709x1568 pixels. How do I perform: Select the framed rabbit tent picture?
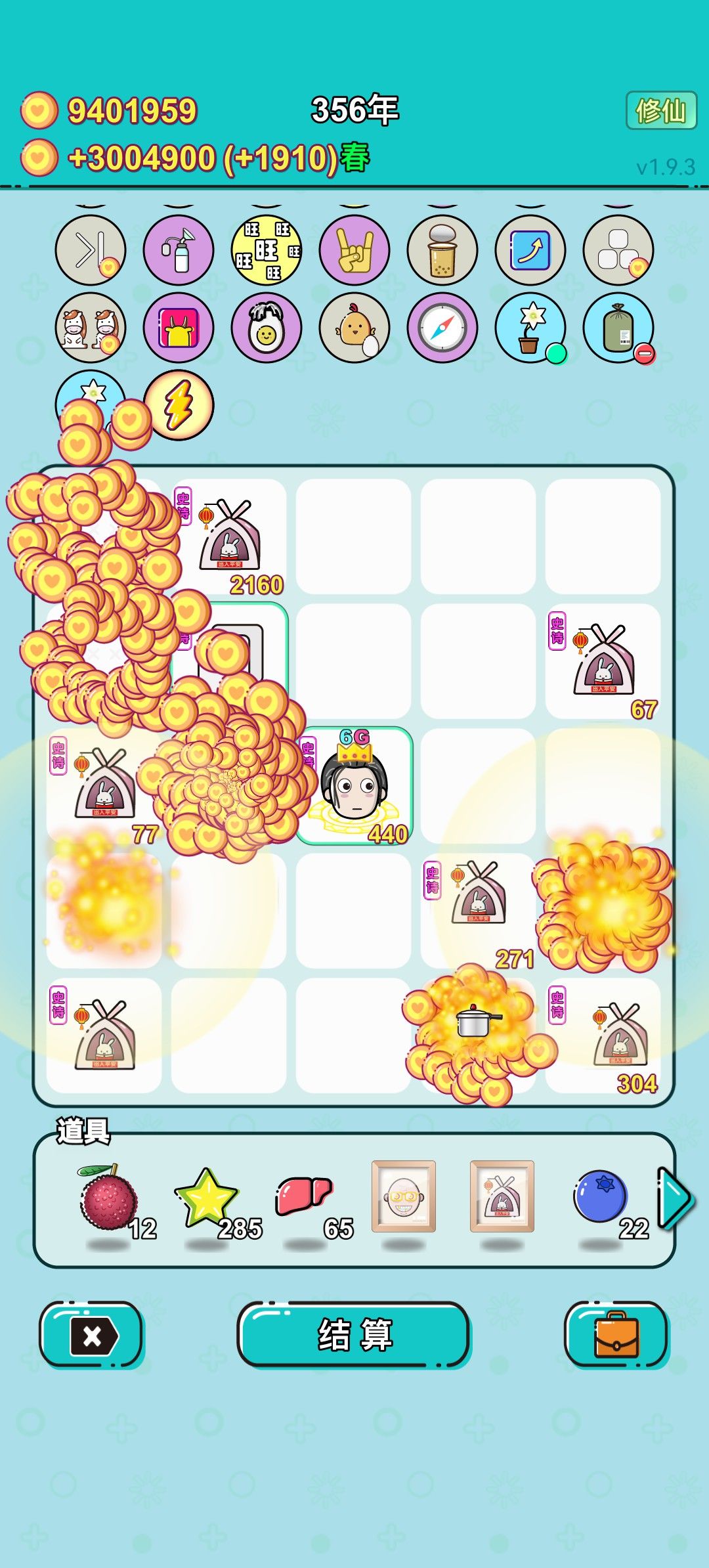502,1196
